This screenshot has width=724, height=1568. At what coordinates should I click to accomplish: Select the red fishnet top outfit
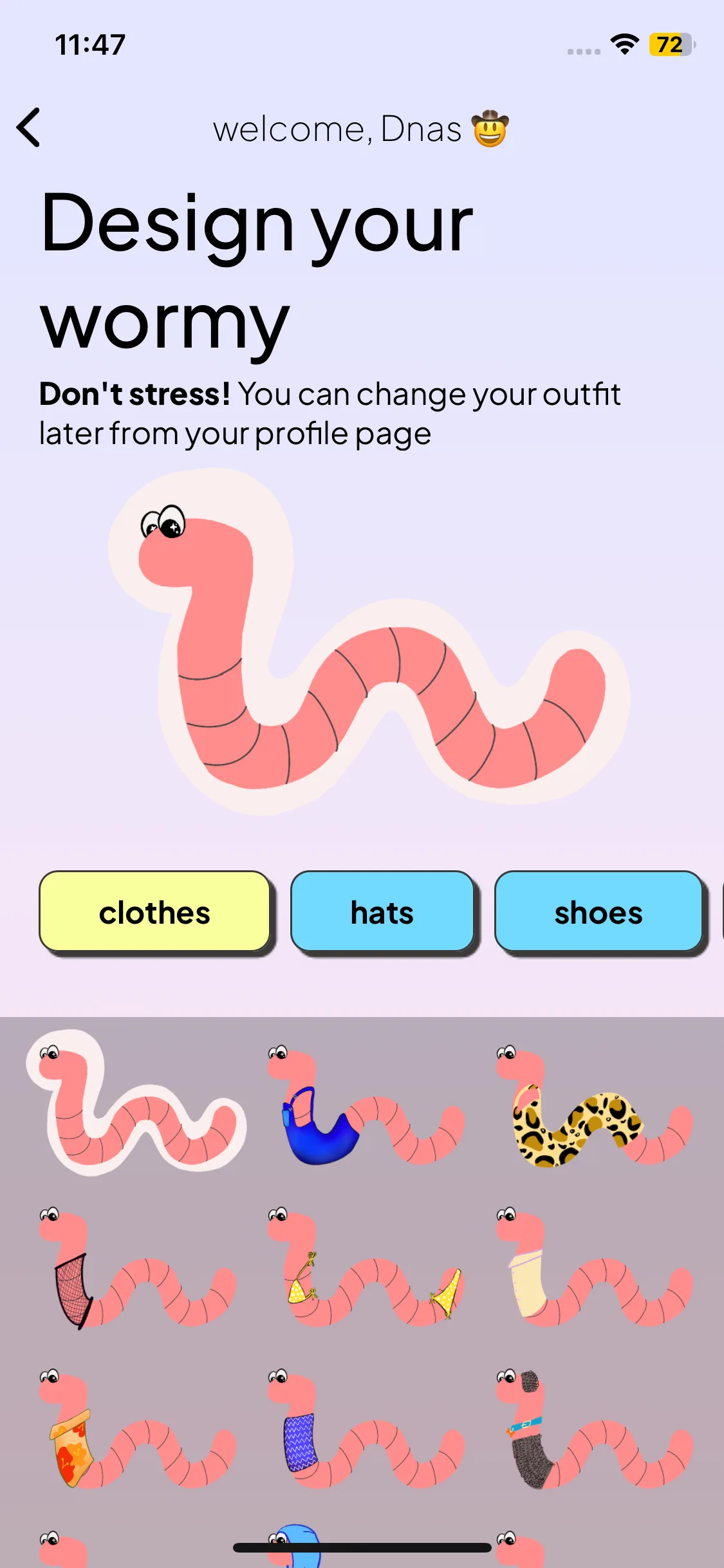[x=136, y=1267]
